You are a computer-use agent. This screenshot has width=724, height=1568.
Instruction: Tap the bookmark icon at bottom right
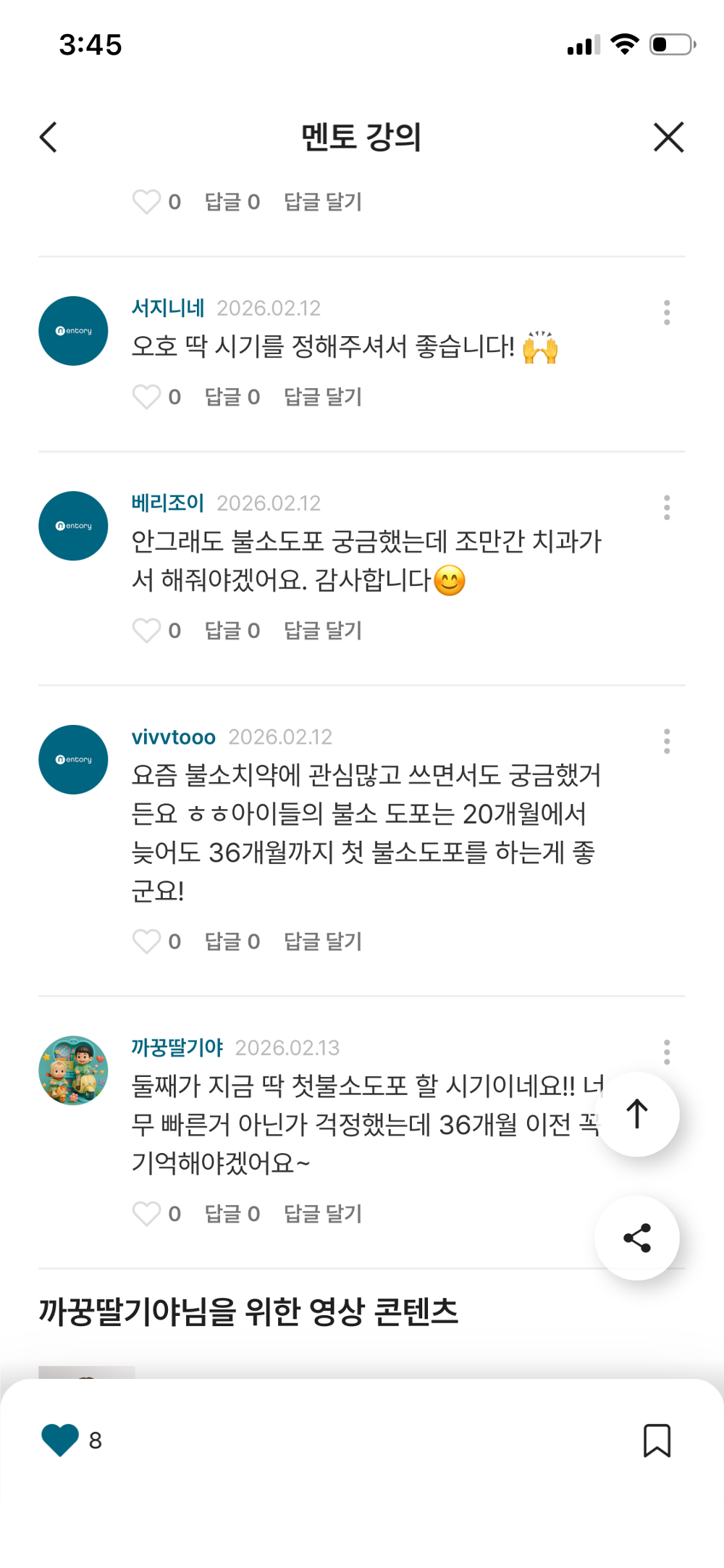(657, 1441)
